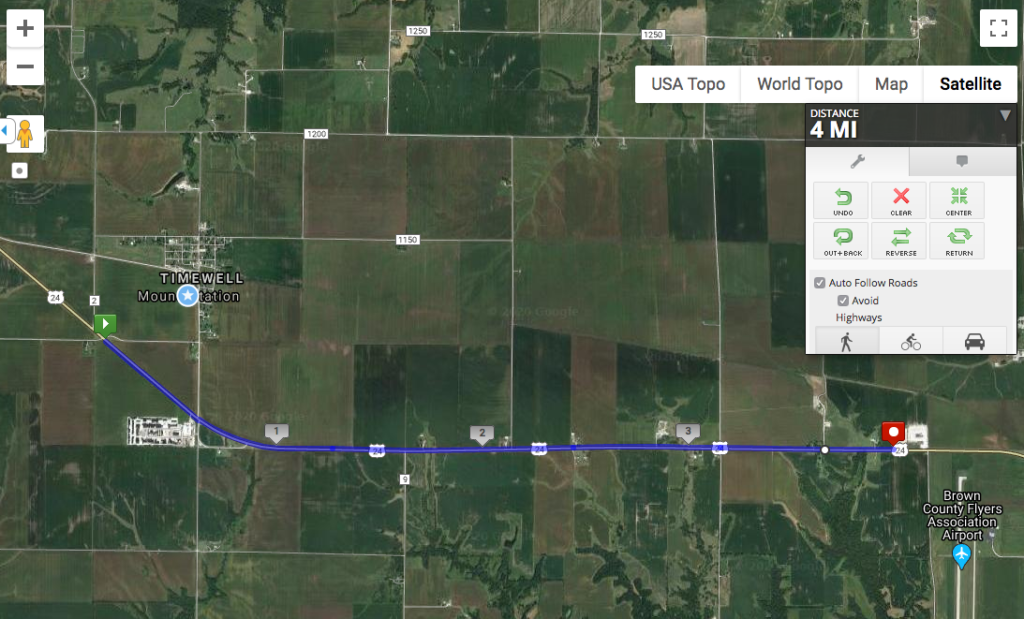Zoom out of the map
Screen dimensions: 1024x619
coord(25,67)
